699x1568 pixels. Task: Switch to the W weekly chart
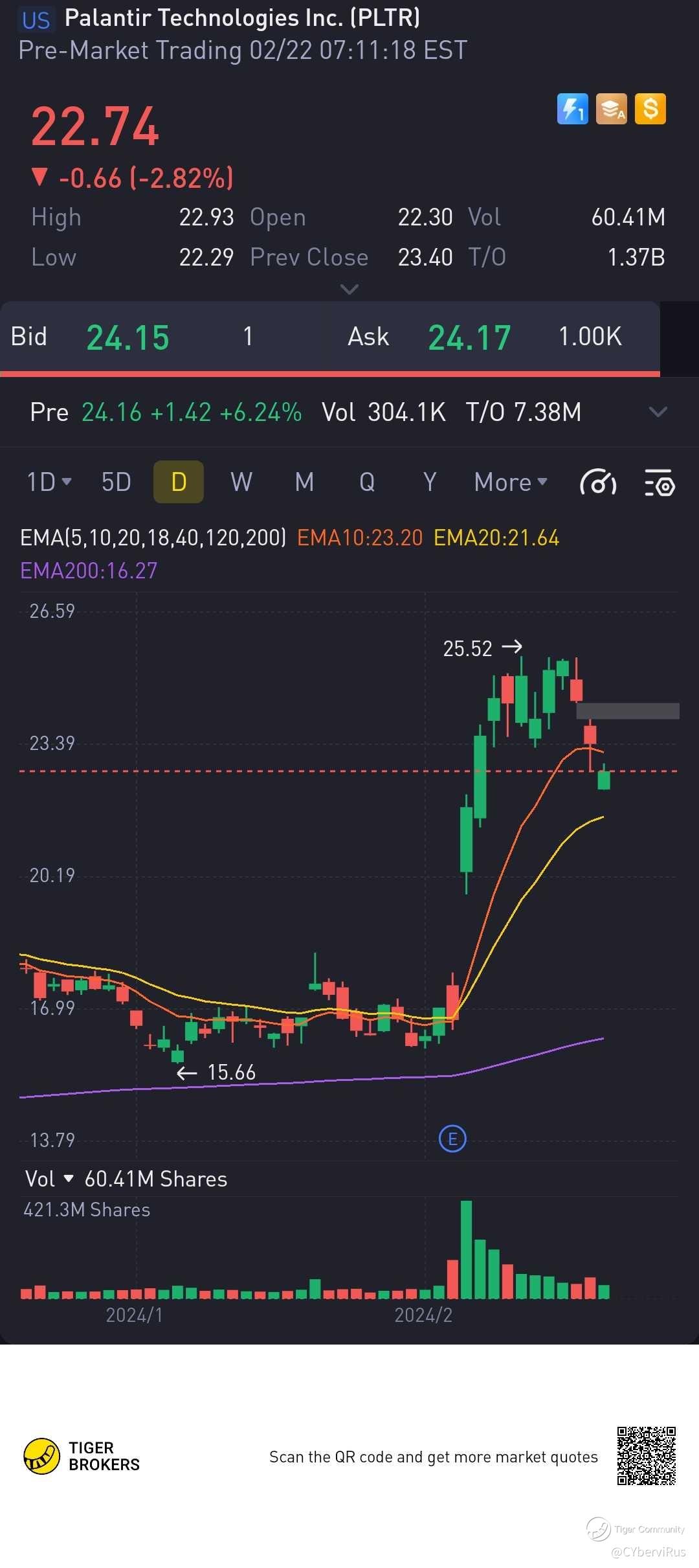[241, 482]
